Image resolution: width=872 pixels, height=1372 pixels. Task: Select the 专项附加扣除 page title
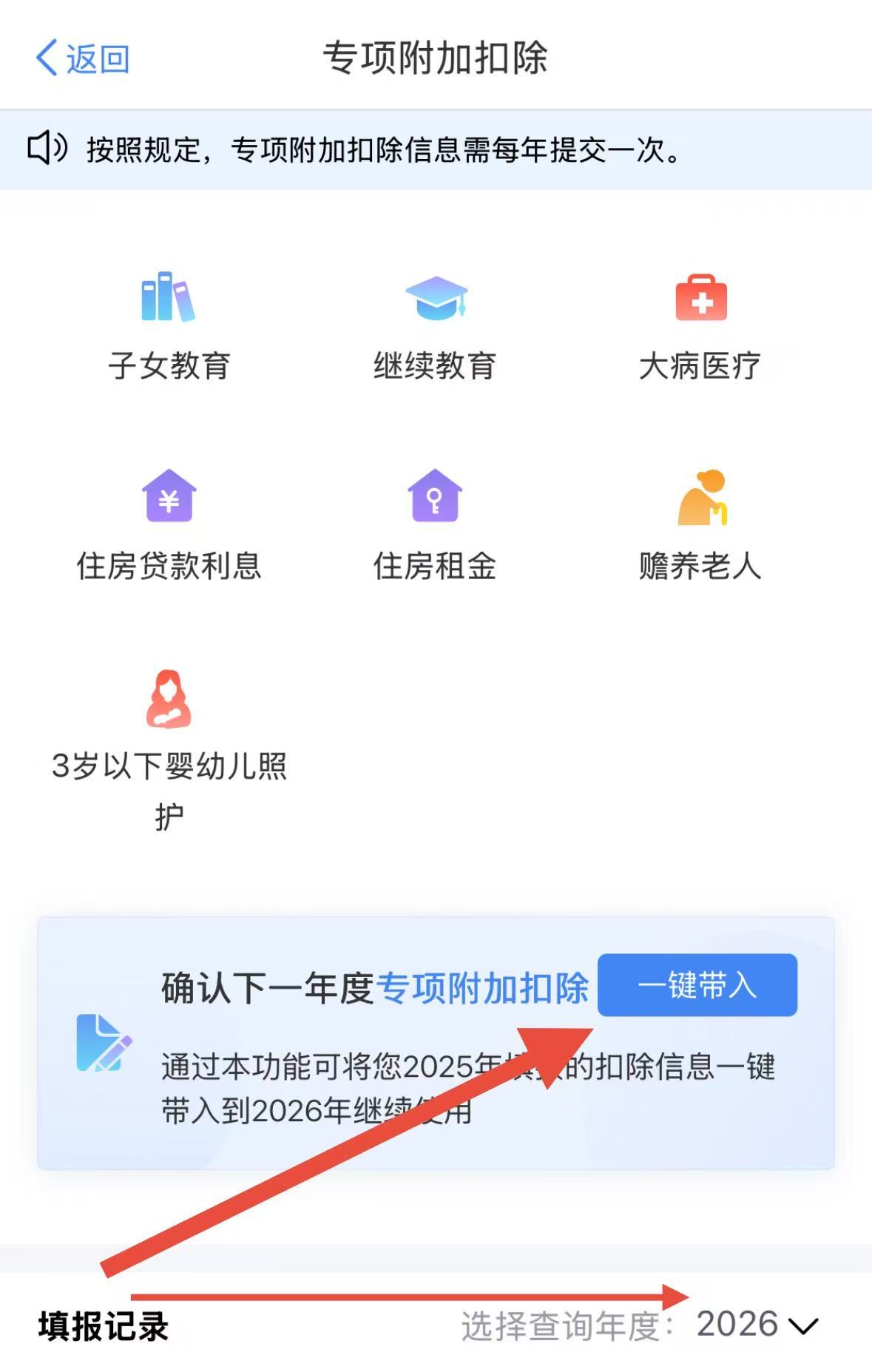coord(436,58)
